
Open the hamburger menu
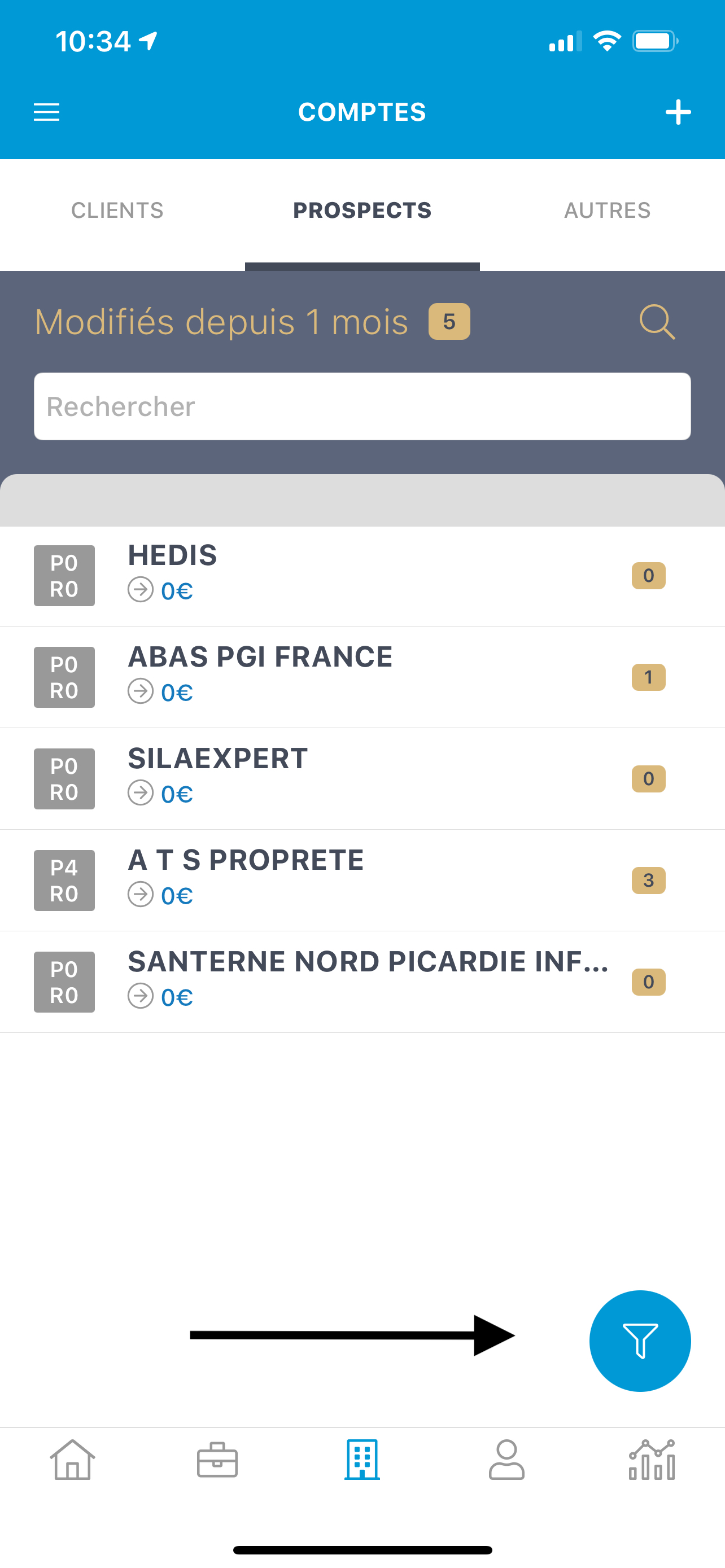46,112
